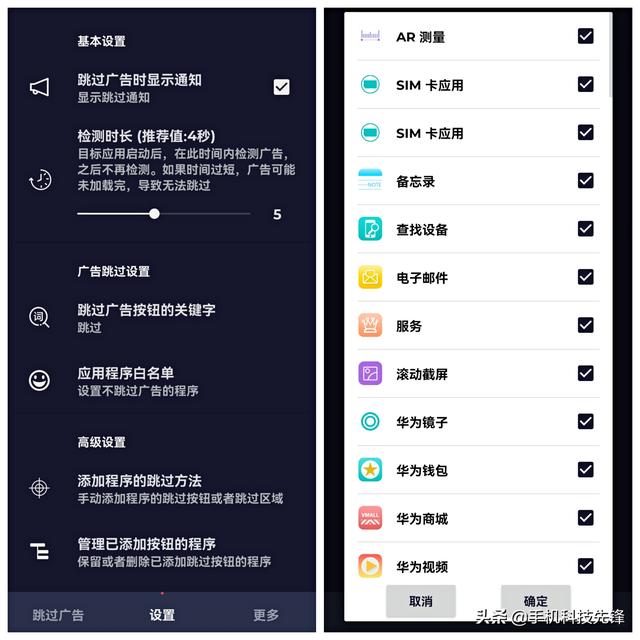Tap 取消 to cancel the dialog

[421, 601]
